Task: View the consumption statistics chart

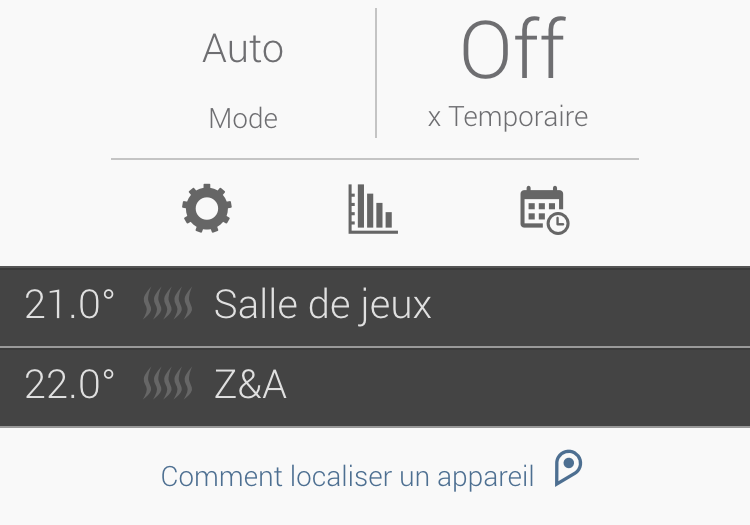Action: (372, 210)
